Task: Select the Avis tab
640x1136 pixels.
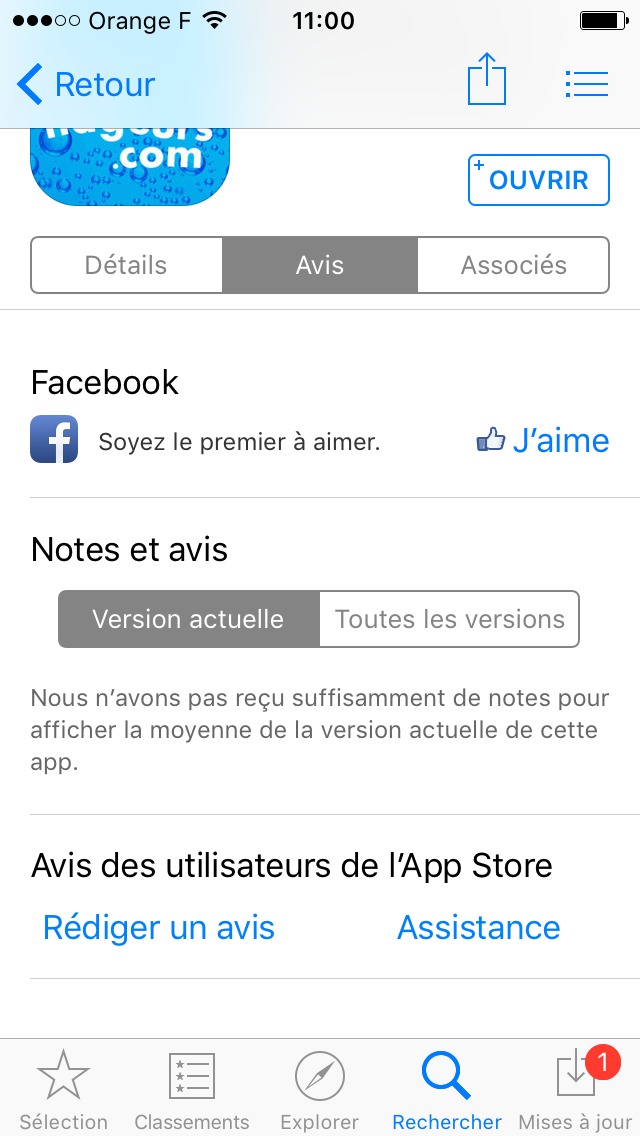Action: tap(320, 265)
